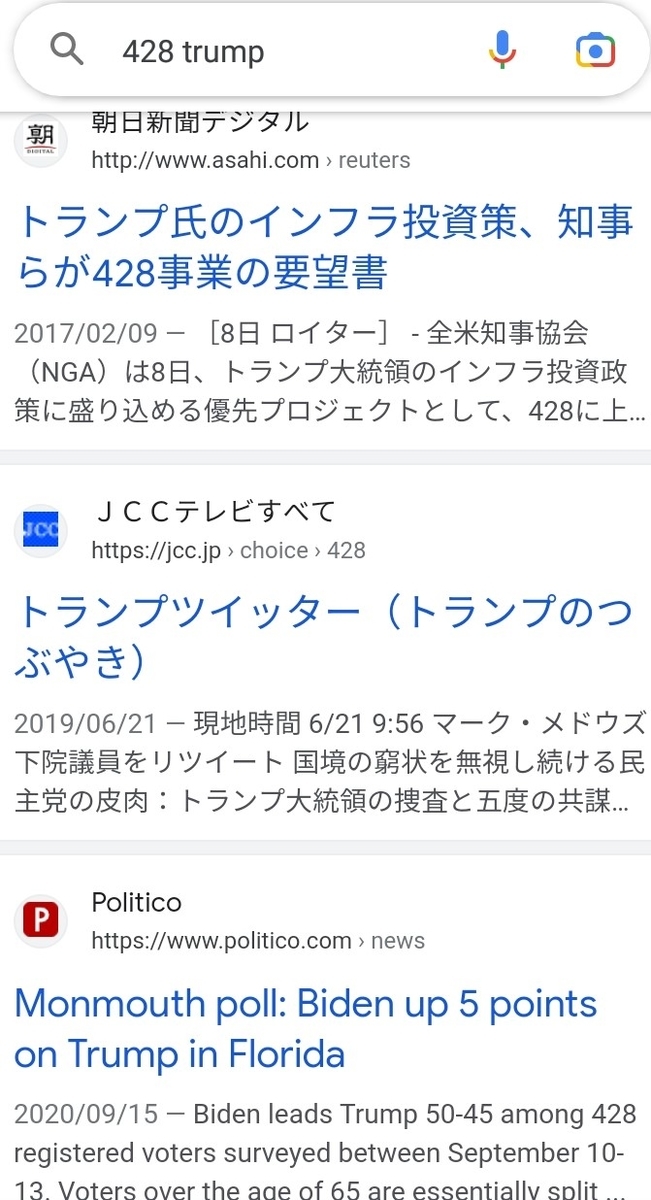Visit the www.politico.com source link

tap(258, 941)
